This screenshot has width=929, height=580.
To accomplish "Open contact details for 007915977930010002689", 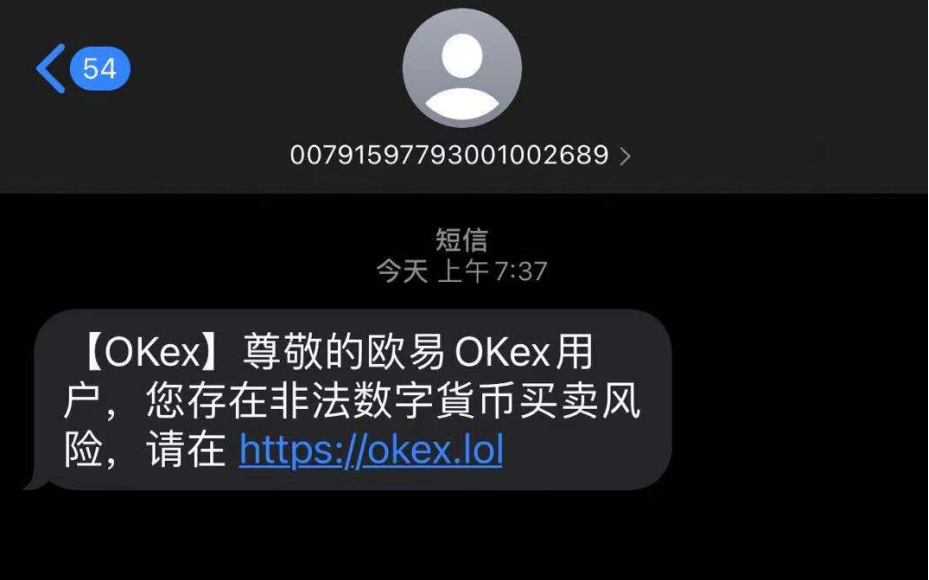I will [x=460, y=155].
